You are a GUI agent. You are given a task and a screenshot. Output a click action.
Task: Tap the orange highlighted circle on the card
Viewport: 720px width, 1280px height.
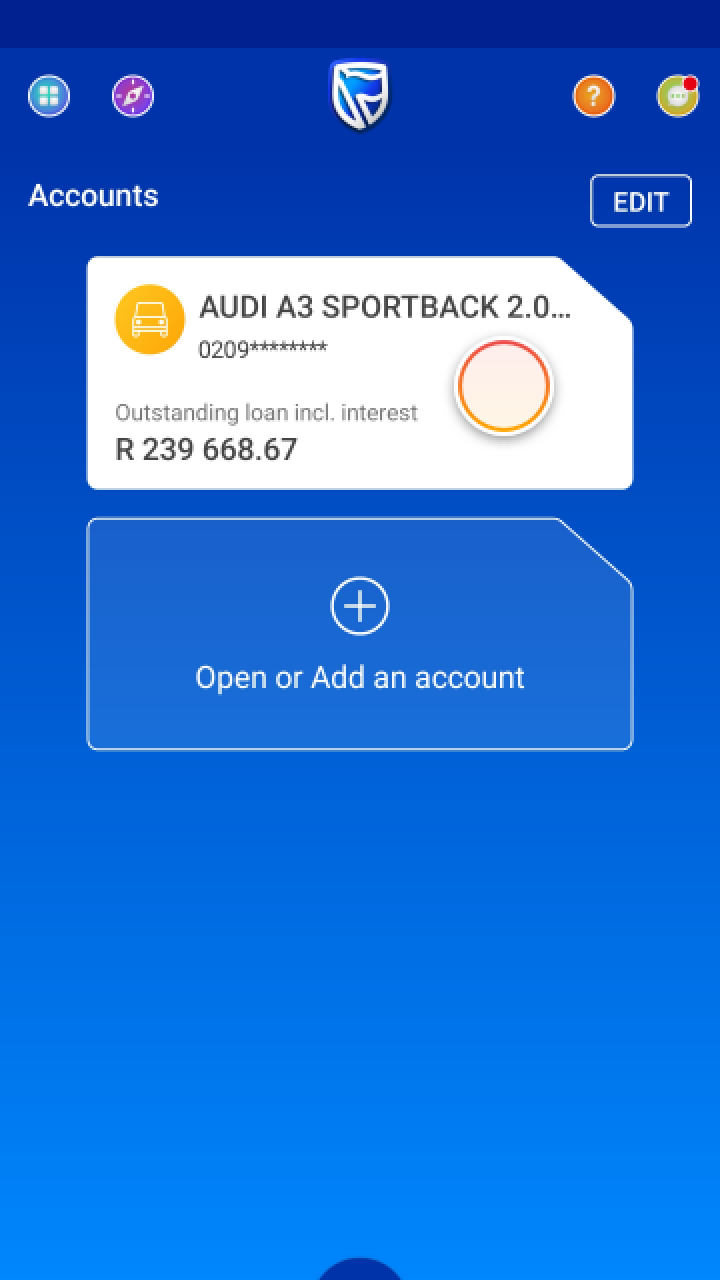point(503,386)
